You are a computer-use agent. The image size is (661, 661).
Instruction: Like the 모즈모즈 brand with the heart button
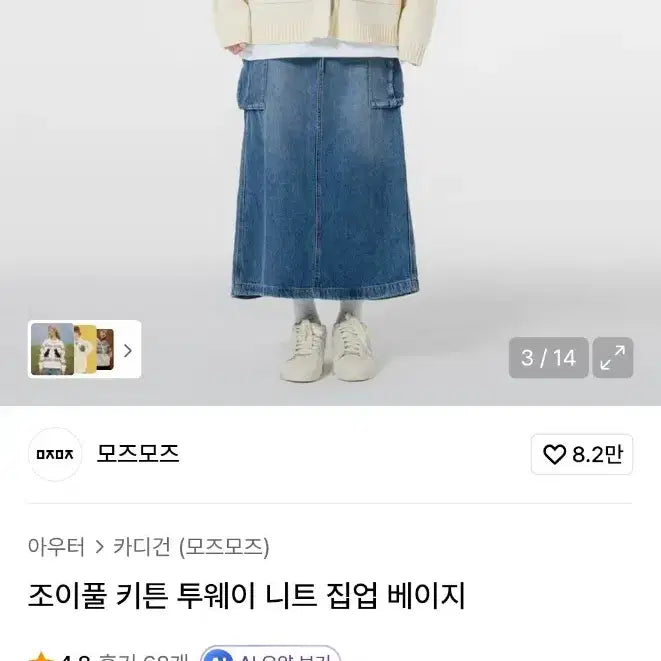[581, 455]
